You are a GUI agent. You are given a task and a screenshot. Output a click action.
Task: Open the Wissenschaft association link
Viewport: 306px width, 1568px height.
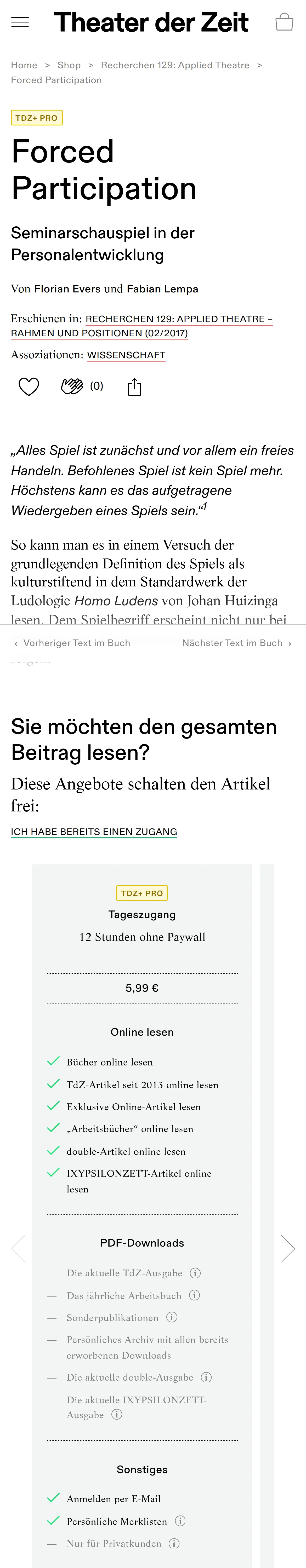[x=126, y=355]
